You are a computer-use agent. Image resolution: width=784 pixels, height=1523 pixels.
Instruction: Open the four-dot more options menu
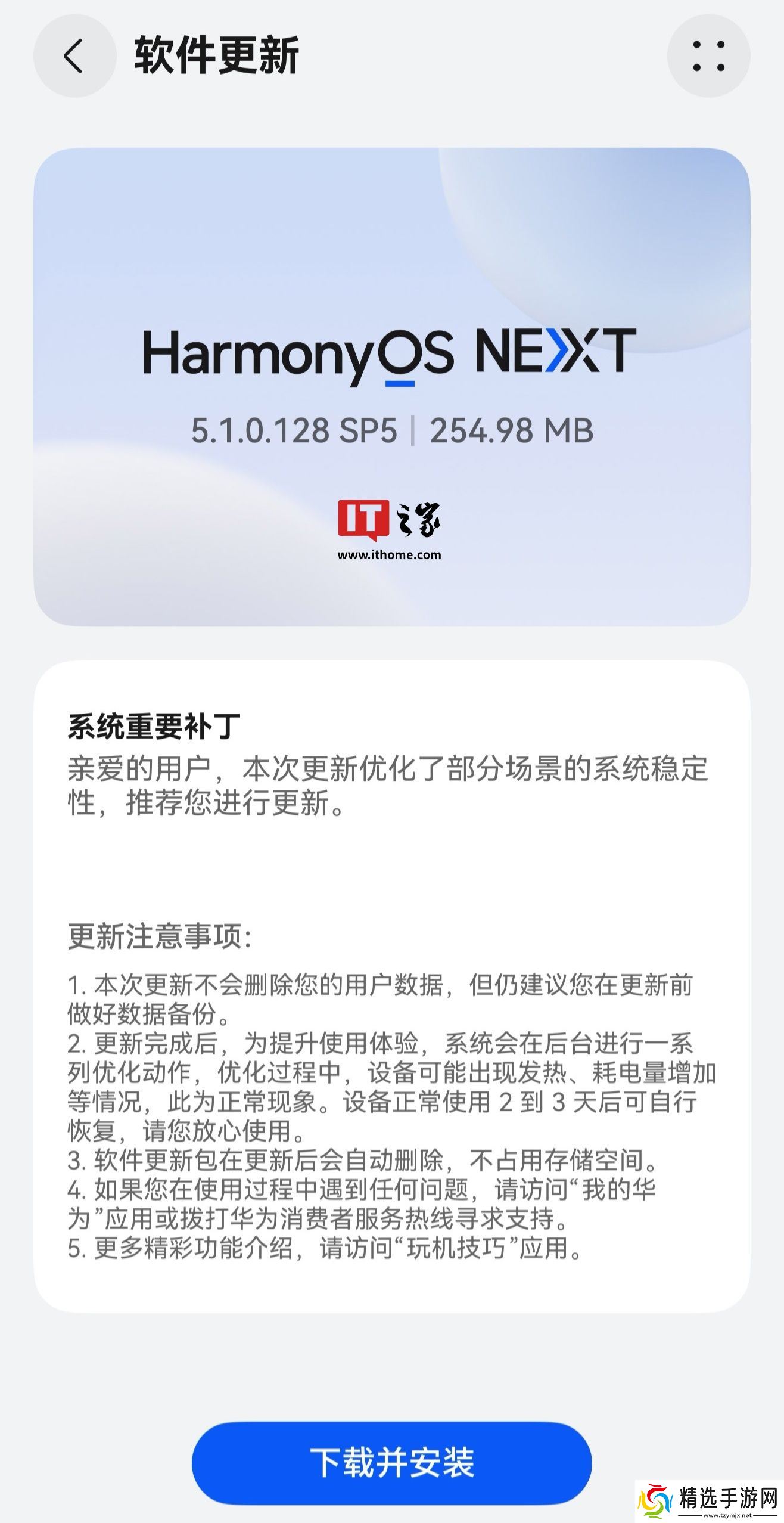point(708,56)
